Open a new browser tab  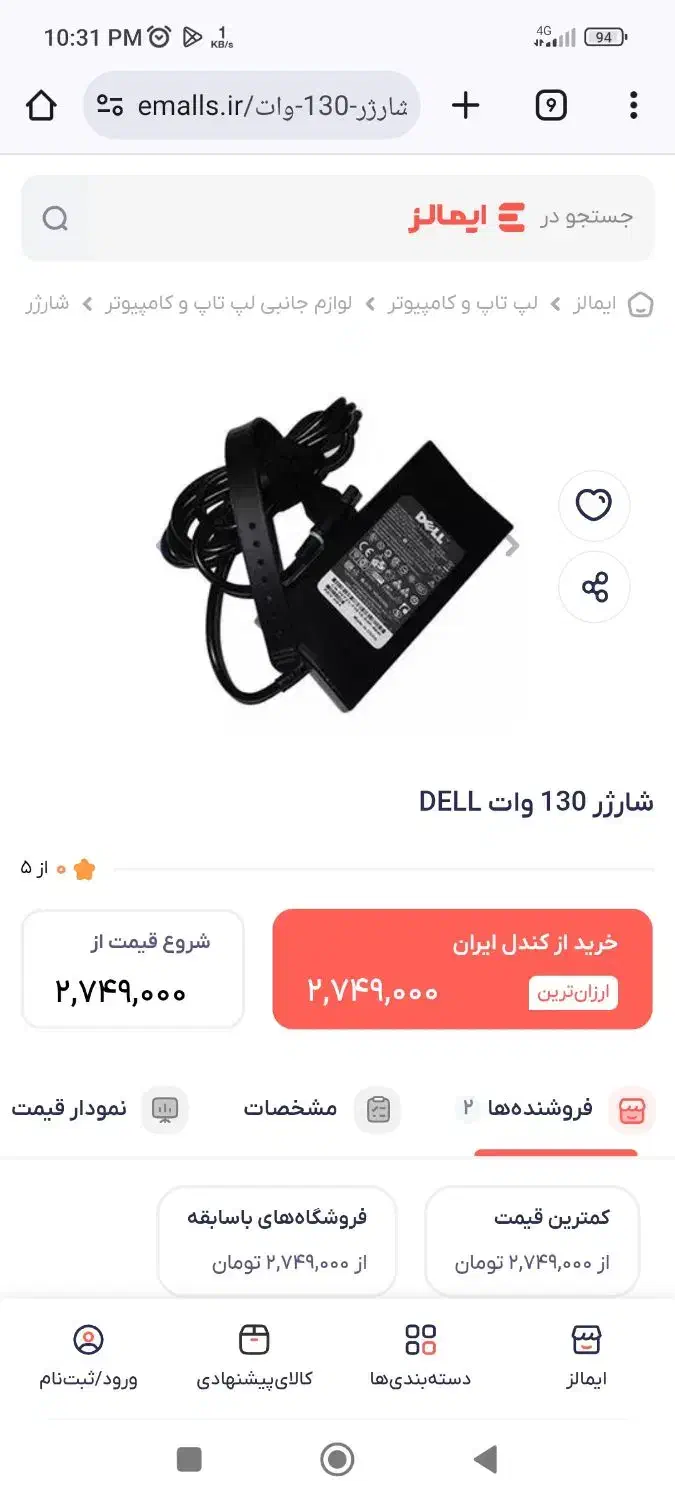coord(466,105)
